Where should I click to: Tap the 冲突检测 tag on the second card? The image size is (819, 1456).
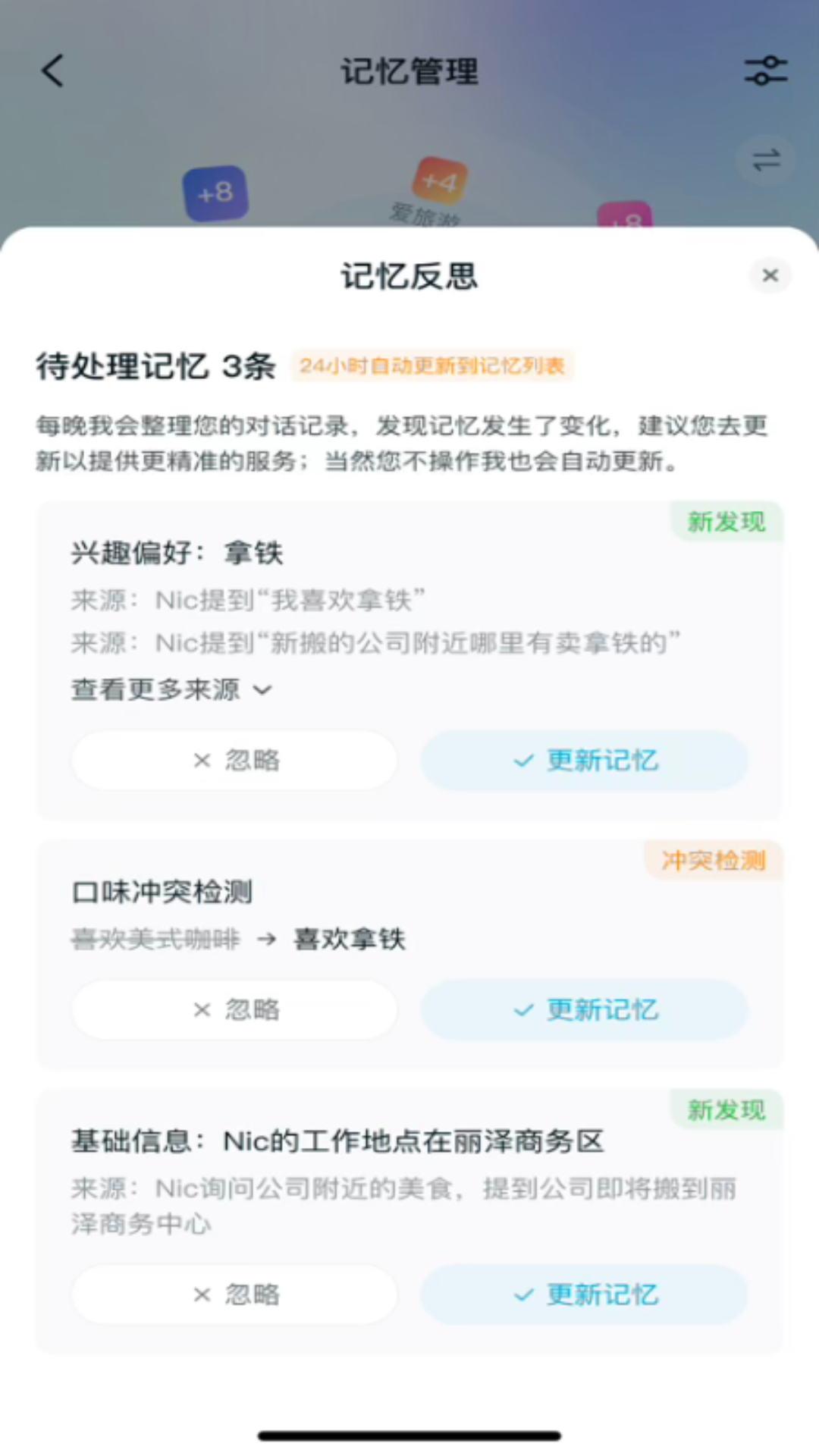(713, 861)
